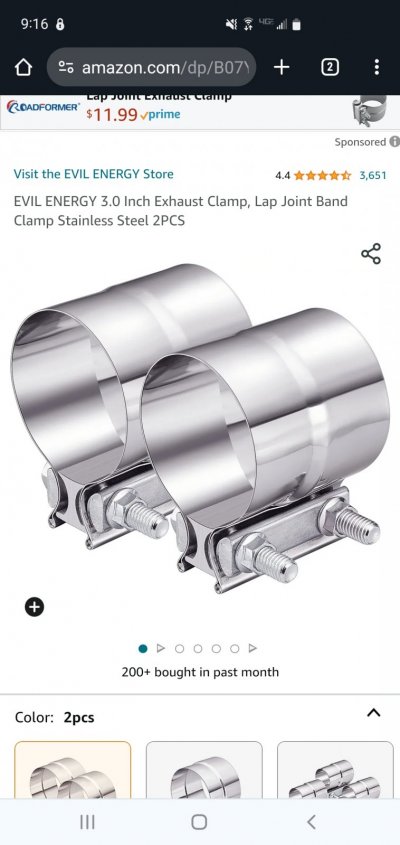400x845 pixels.
Task: Select the single clamp option tile
Action: tap(204, 770)
